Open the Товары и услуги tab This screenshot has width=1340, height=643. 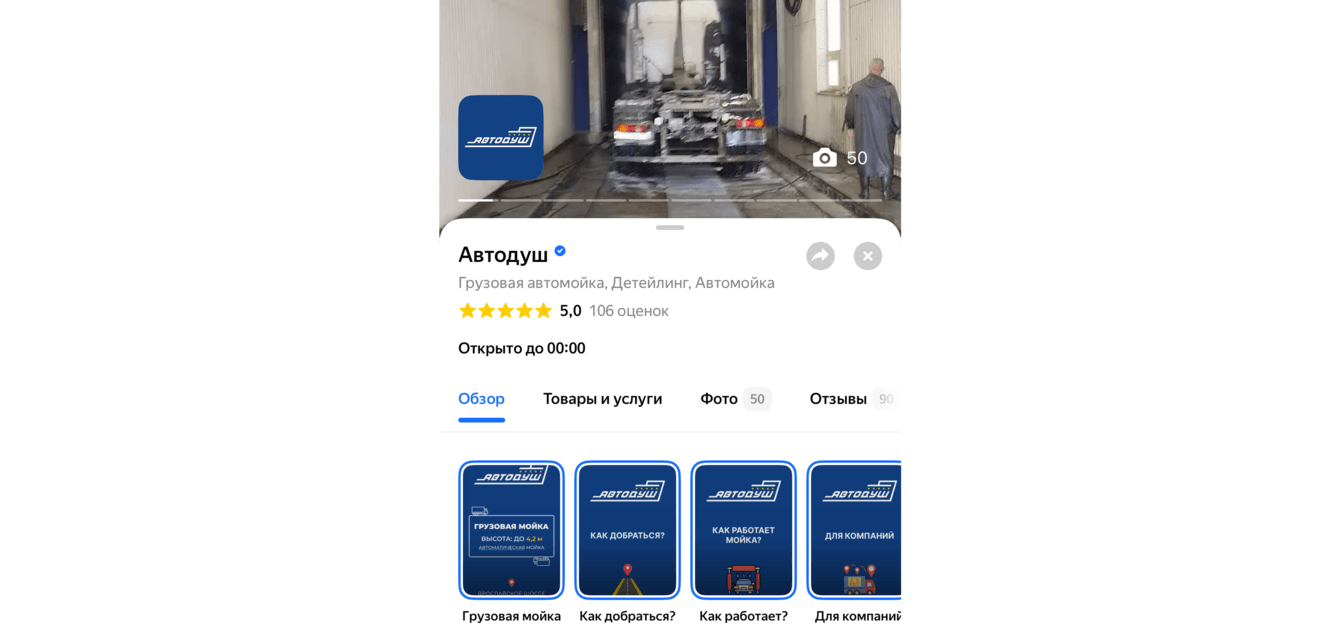(602, 399)
